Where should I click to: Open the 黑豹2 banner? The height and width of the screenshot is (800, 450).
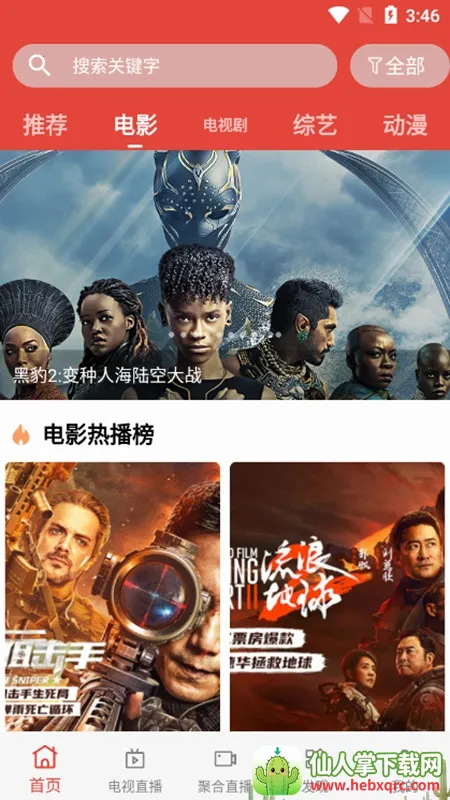225,275
